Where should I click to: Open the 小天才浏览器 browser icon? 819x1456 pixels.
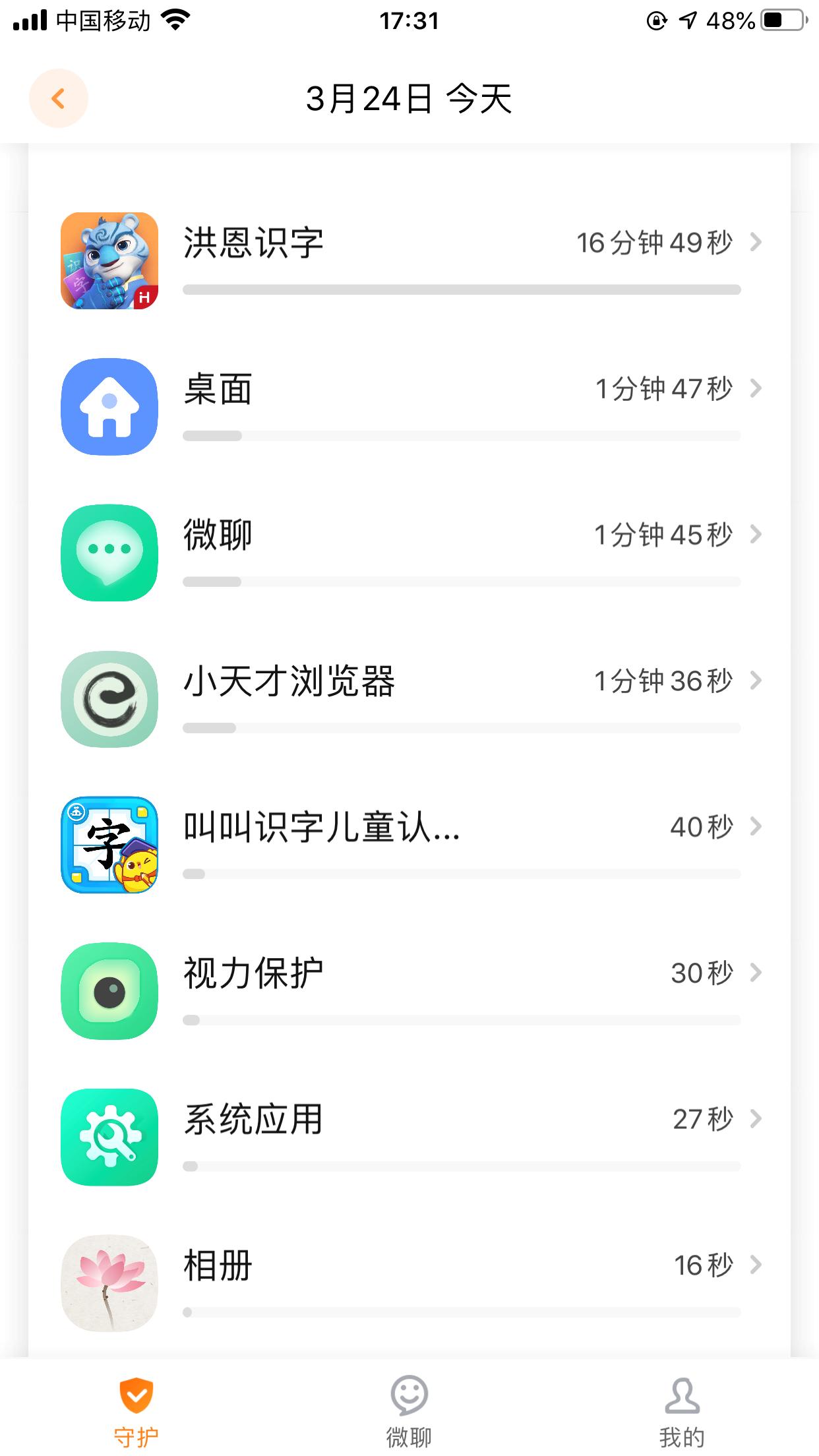(x=109, y=699)
